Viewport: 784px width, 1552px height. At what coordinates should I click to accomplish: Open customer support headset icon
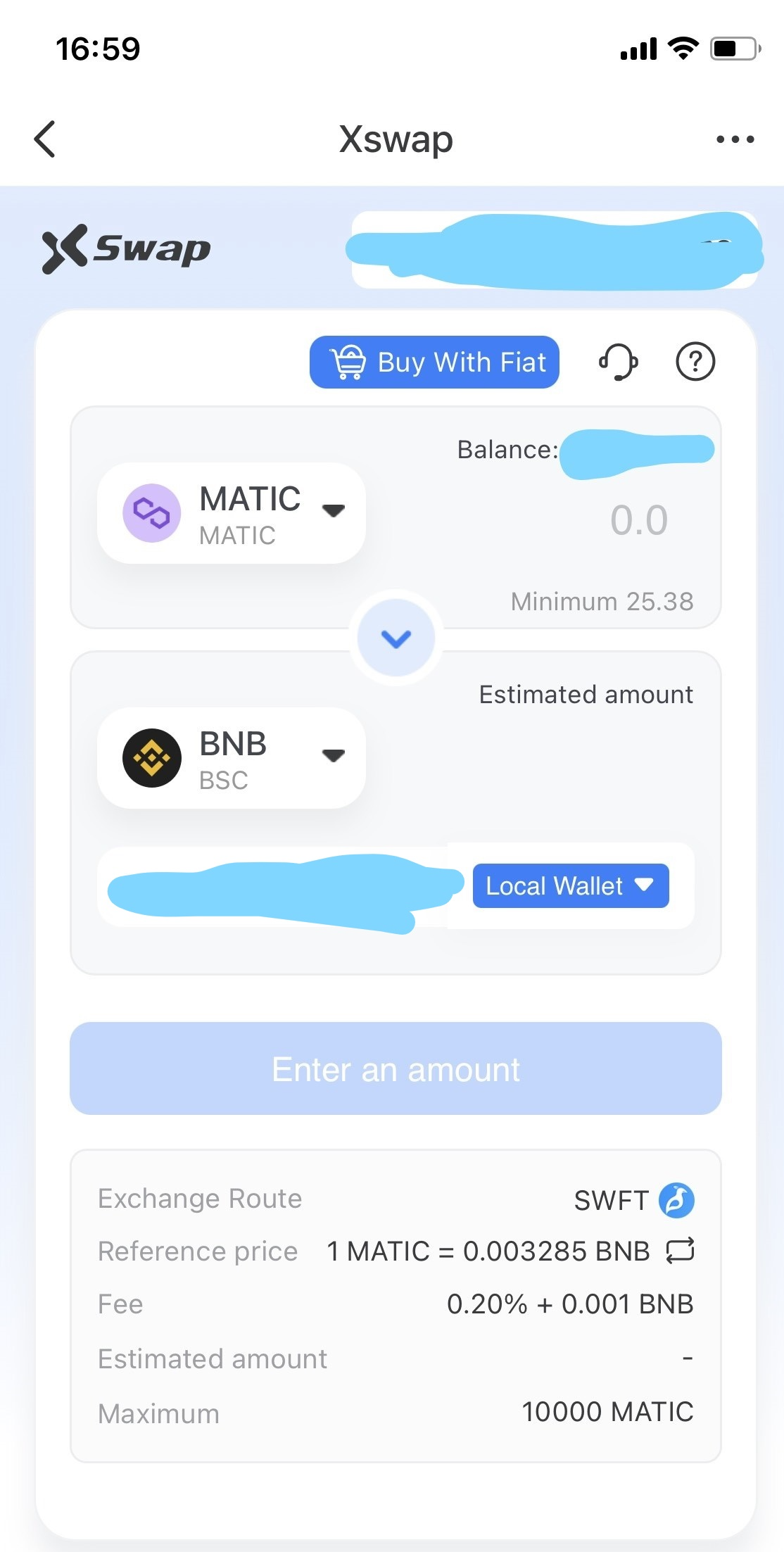[618, 362]
